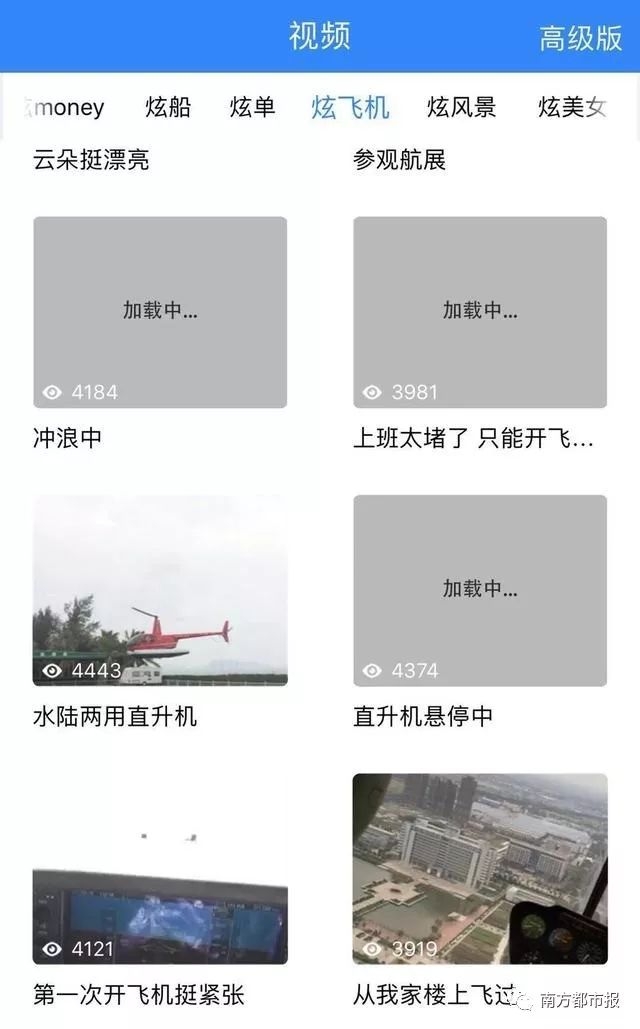Image resolution: width=640 pixels, height=1029 pixels.
Task: Watch the 水陆两用直升机 video
Action: click(160, 590)
